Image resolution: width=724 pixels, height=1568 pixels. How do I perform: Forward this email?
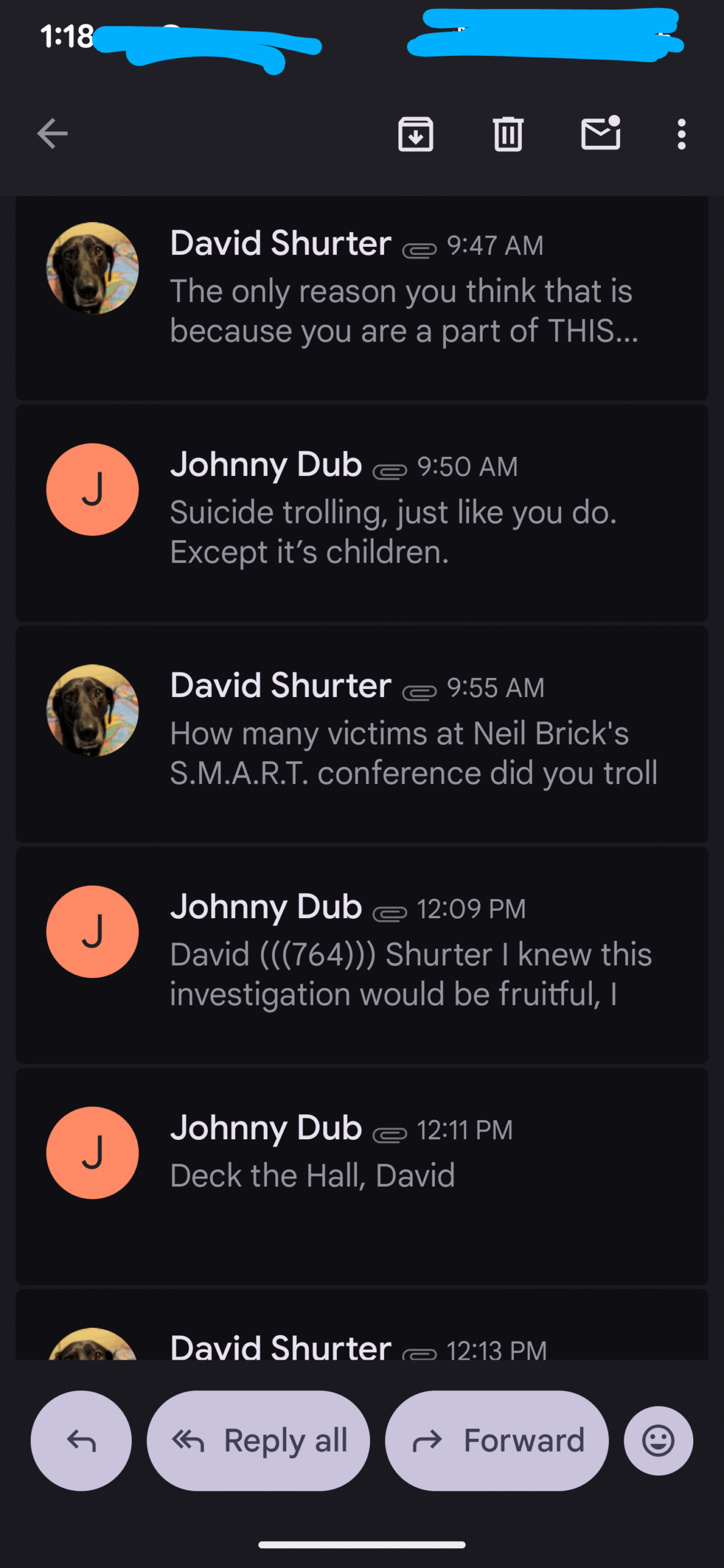click(497, 1441)
